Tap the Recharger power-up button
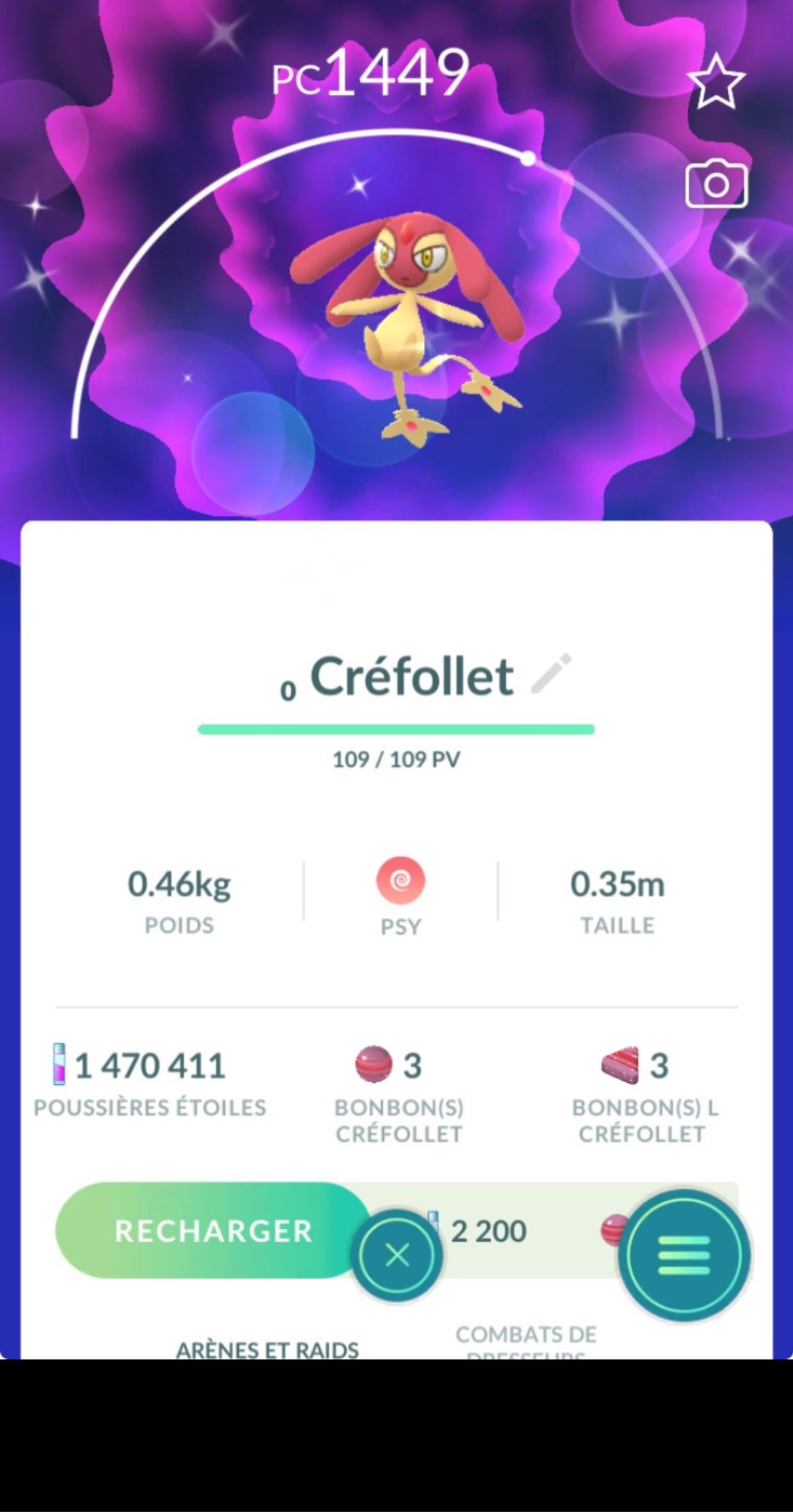 click(x=213, y=1230)
